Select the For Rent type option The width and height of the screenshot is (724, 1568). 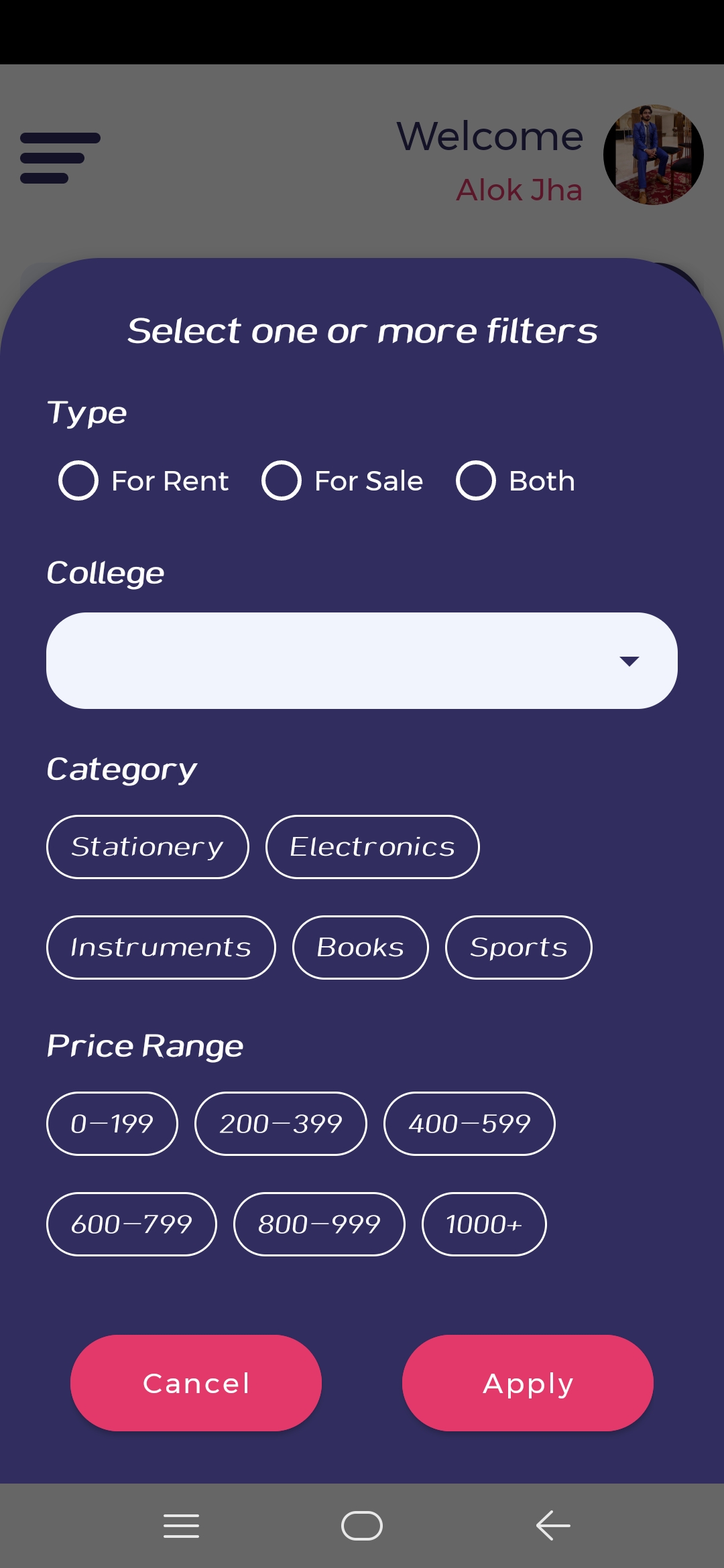coord(78,480)
